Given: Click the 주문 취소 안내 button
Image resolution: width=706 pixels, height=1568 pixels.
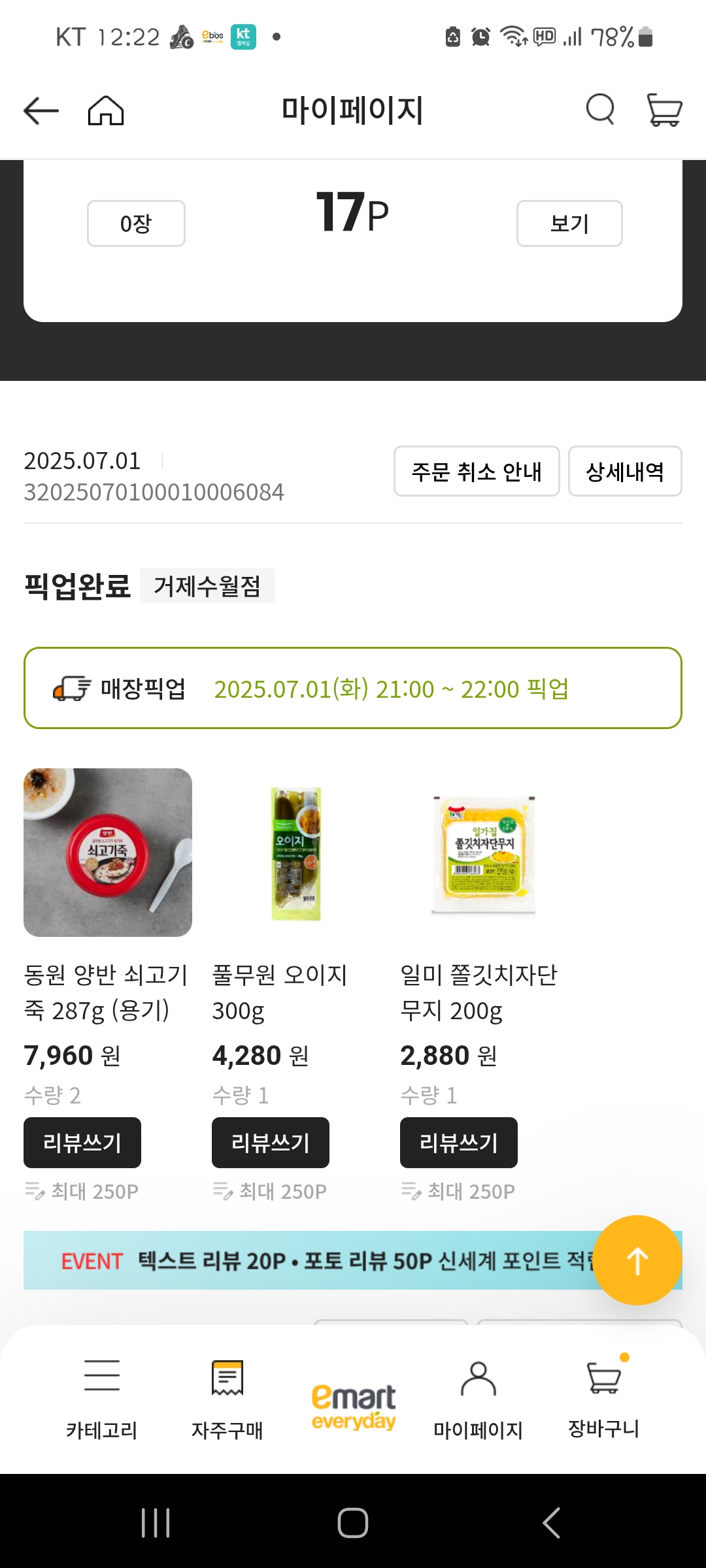Looking at the screenshot, I should [x=477, y=472].
